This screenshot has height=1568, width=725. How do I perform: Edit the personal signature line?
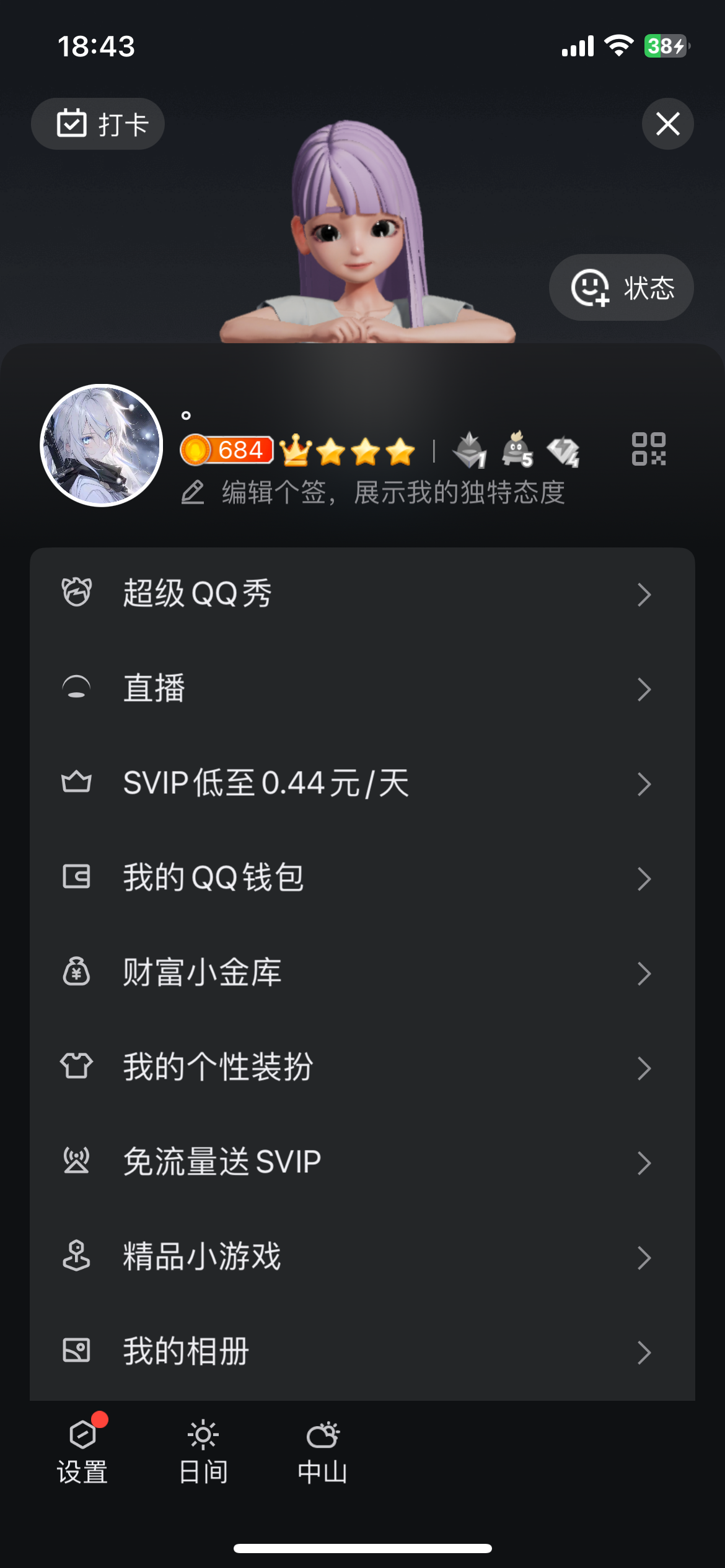click(x=392, y=493)
